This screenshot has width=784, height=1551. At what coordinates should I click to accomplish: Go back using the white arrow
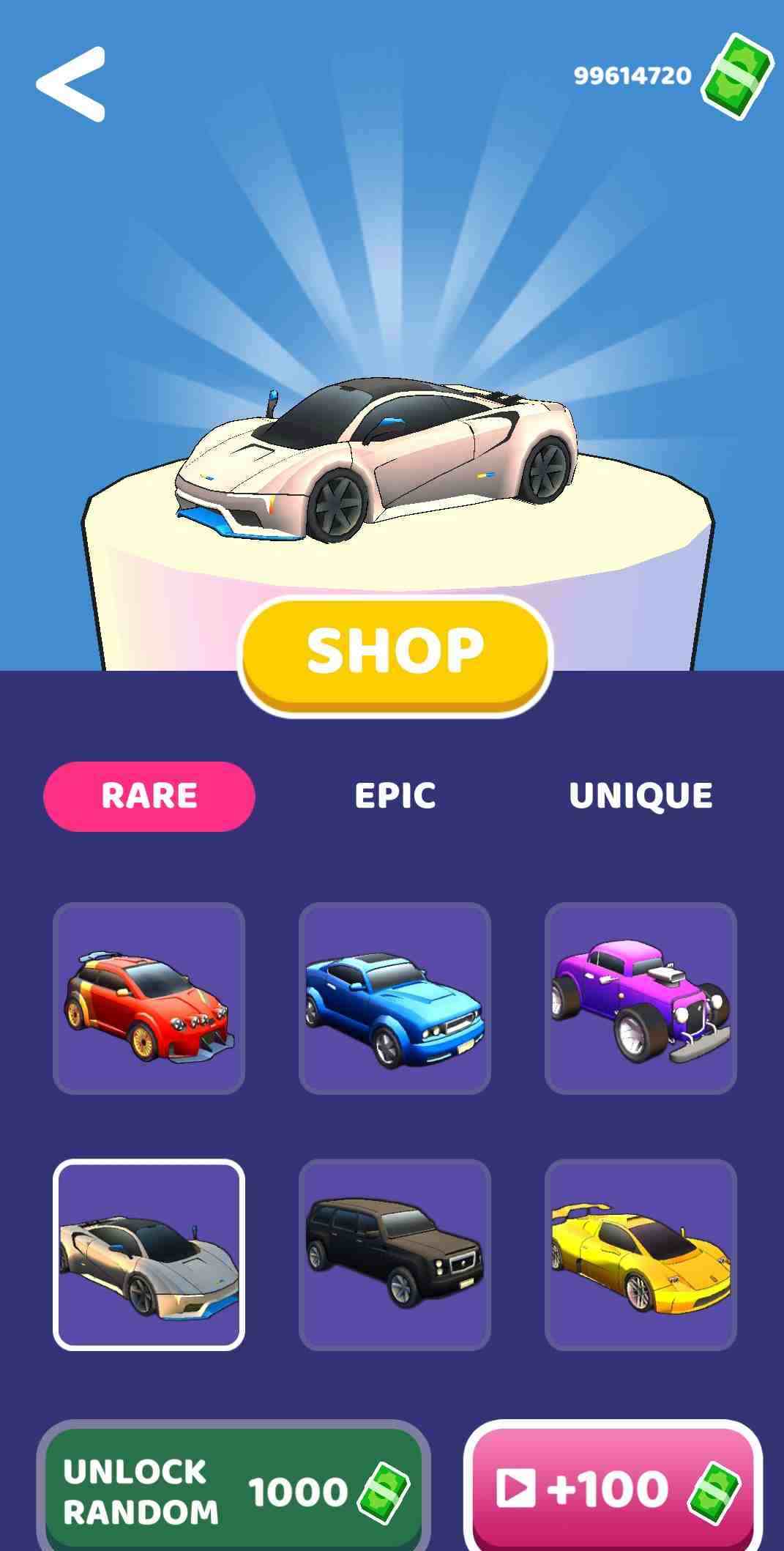click(x=71, y=84)
